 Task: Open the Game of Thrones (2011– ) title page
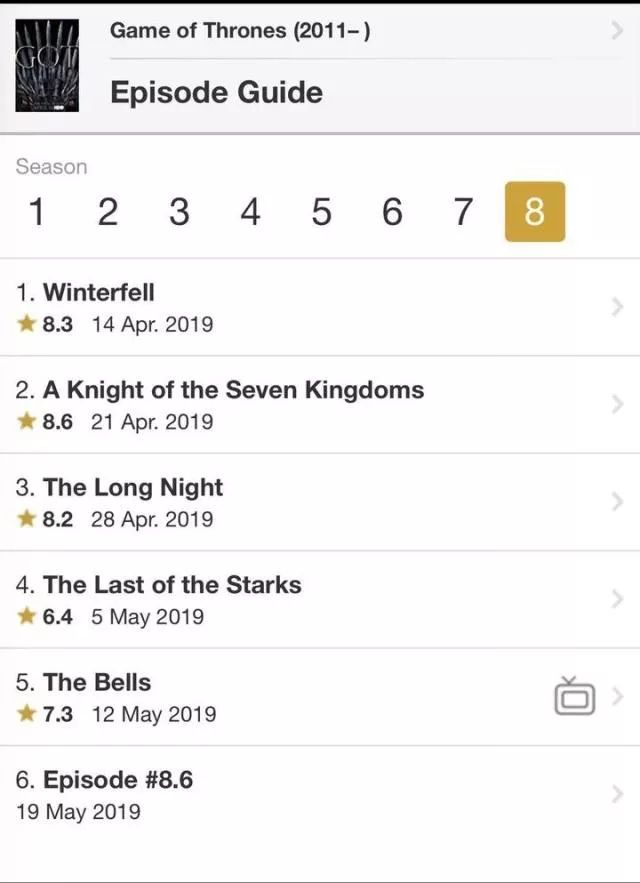[x=240, y=30]
